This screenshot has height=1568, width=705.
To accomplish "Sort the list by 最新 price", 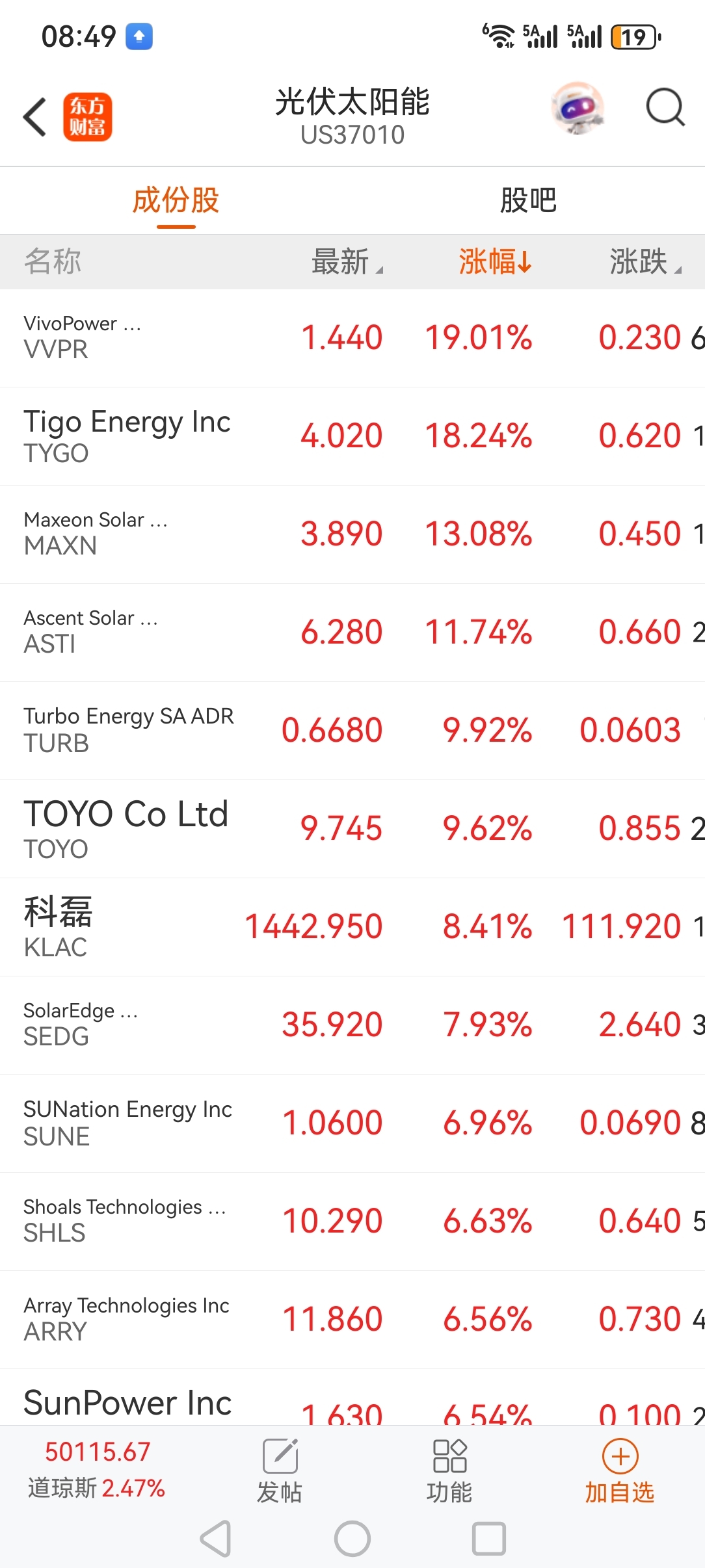I will pyautogui.click(x=346, y=262).
